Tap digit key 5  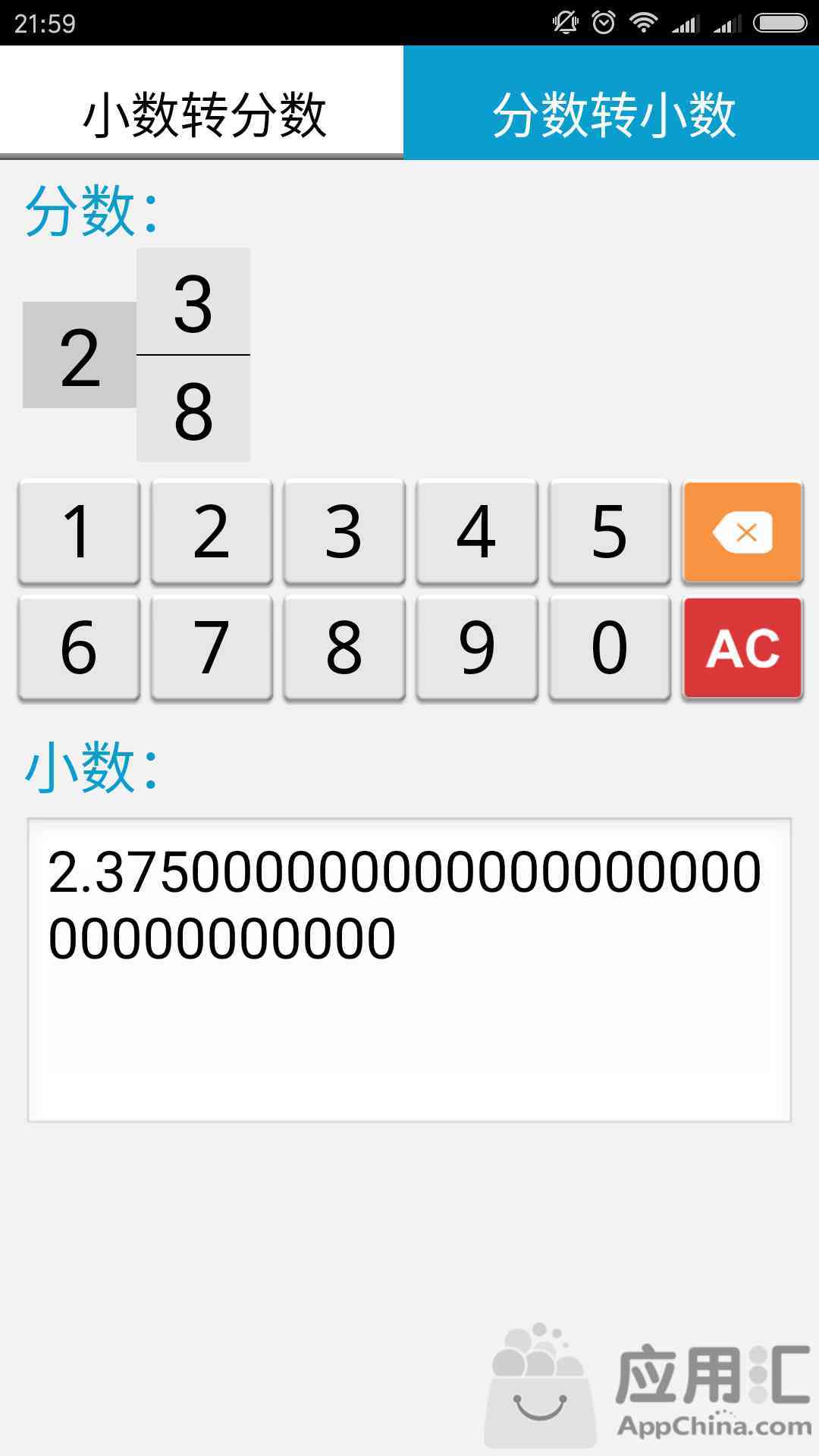pyautogui.click(x=610, y=532)
